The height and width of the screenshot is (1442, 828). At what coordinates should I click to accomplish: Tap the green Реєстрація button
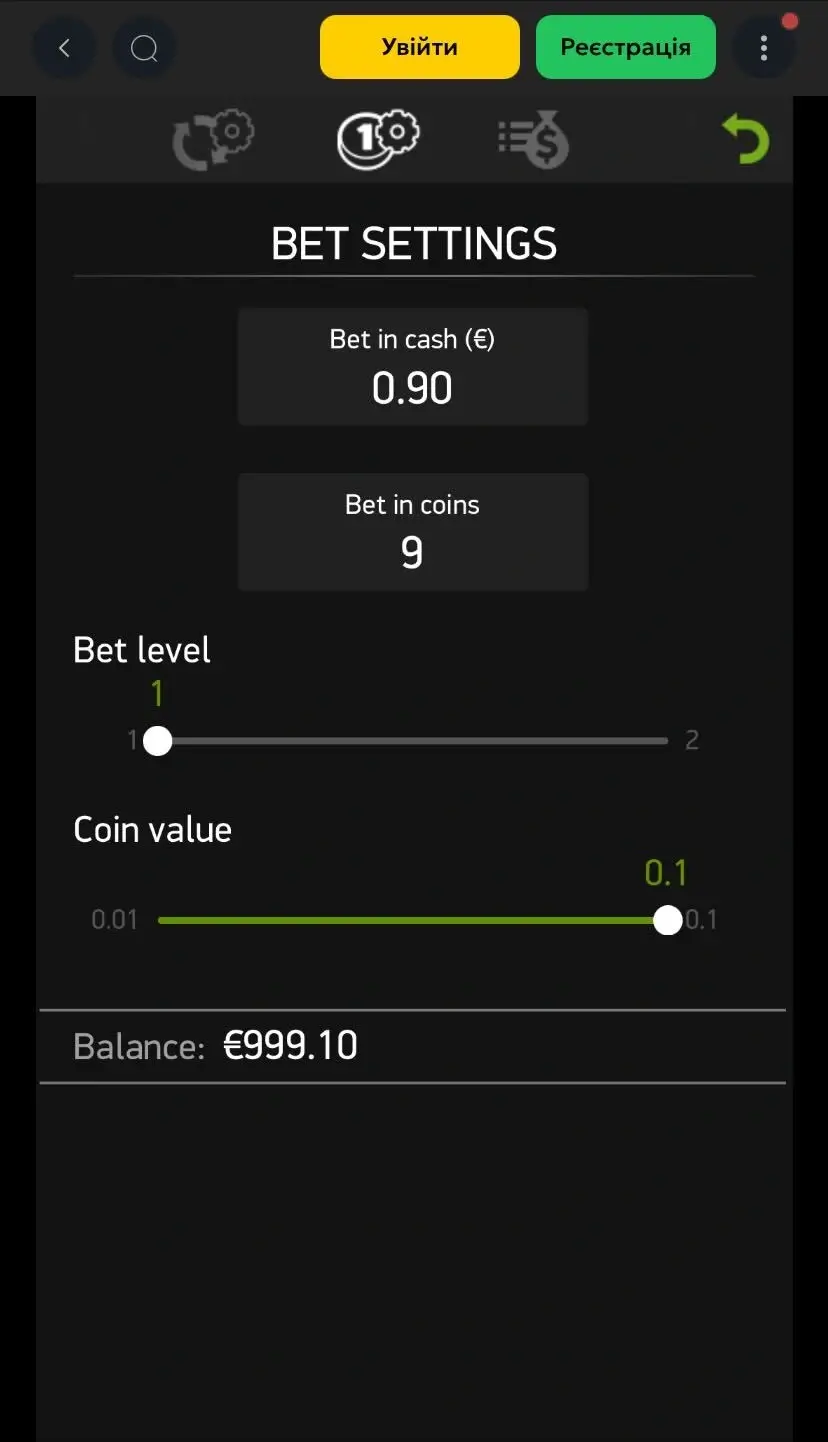[626, 47]
